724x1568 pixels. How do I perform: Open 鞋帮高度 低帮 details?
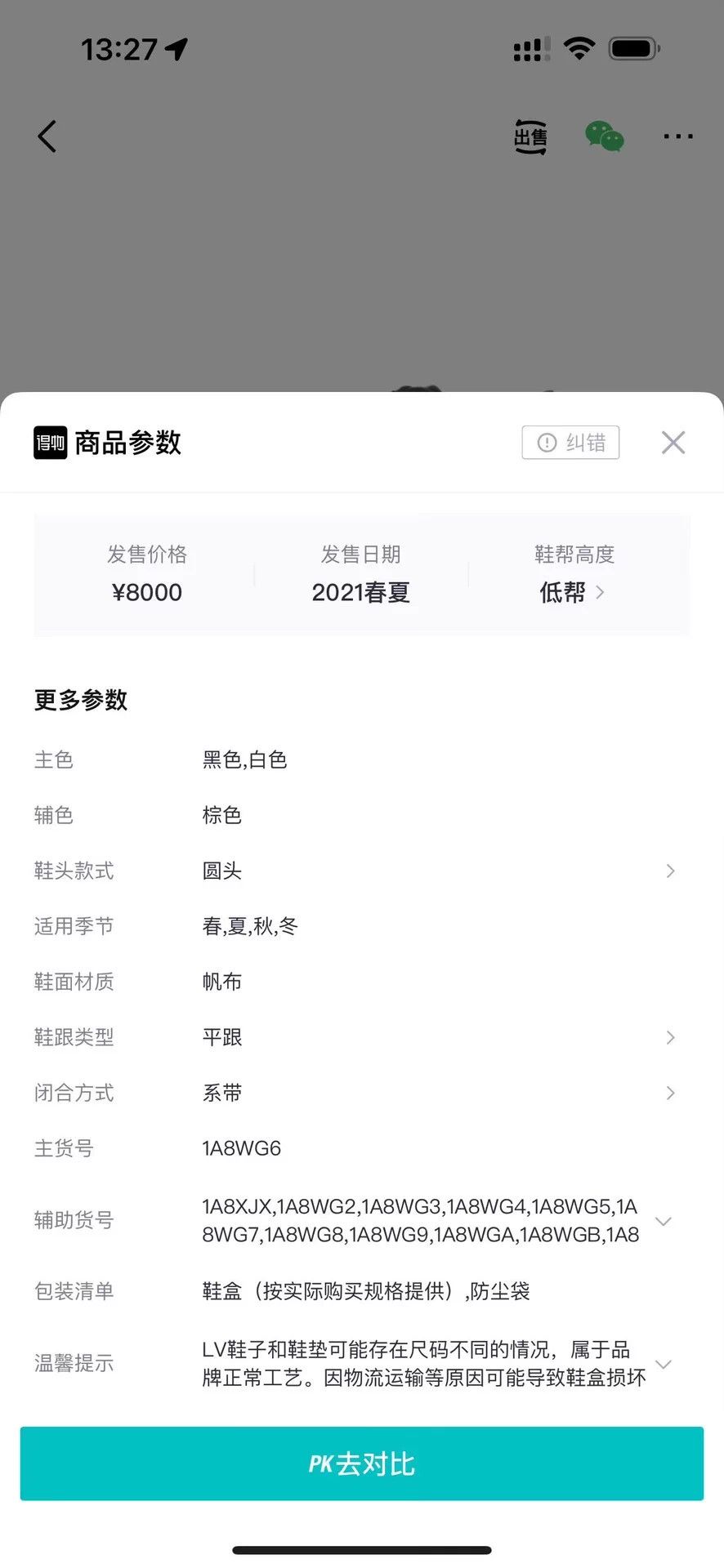573,592
